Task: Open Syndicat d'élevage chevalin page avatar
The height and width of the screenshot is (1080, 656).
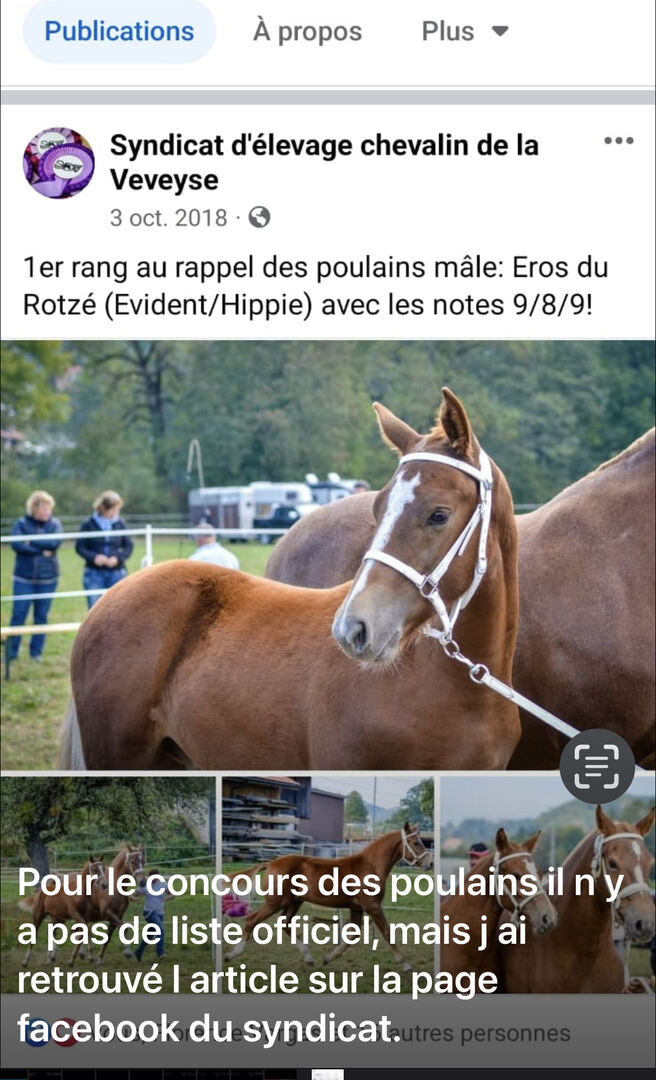Action: tap(59, 163)
